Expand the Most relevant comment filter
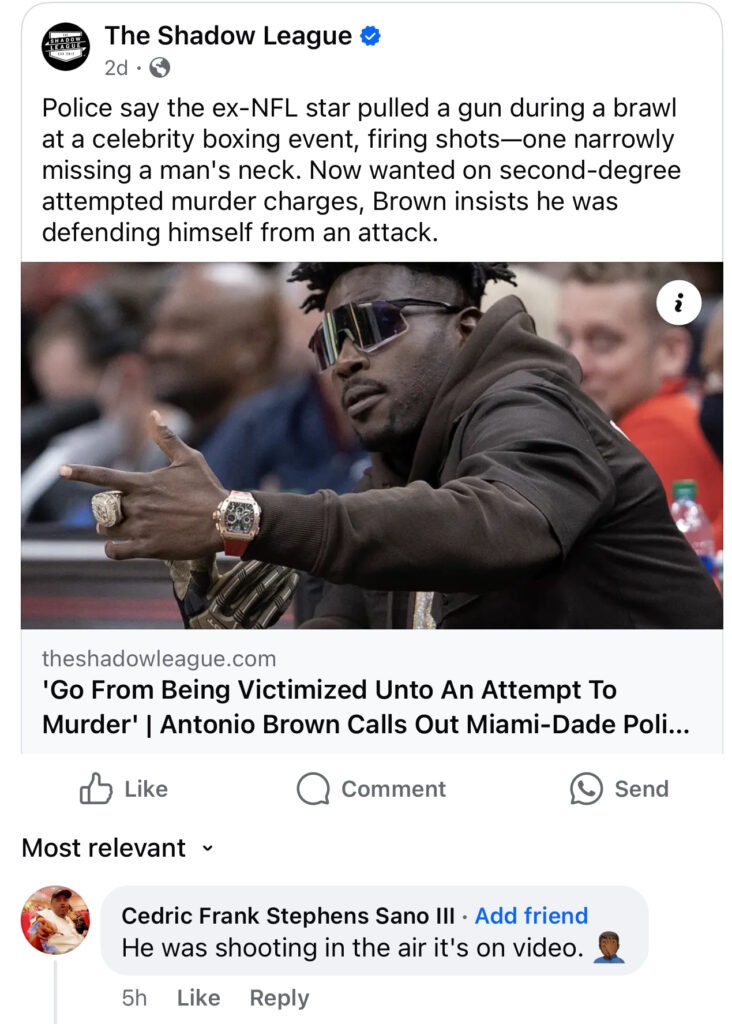This screenshot has width=732, height=1024. coord(118,848)
